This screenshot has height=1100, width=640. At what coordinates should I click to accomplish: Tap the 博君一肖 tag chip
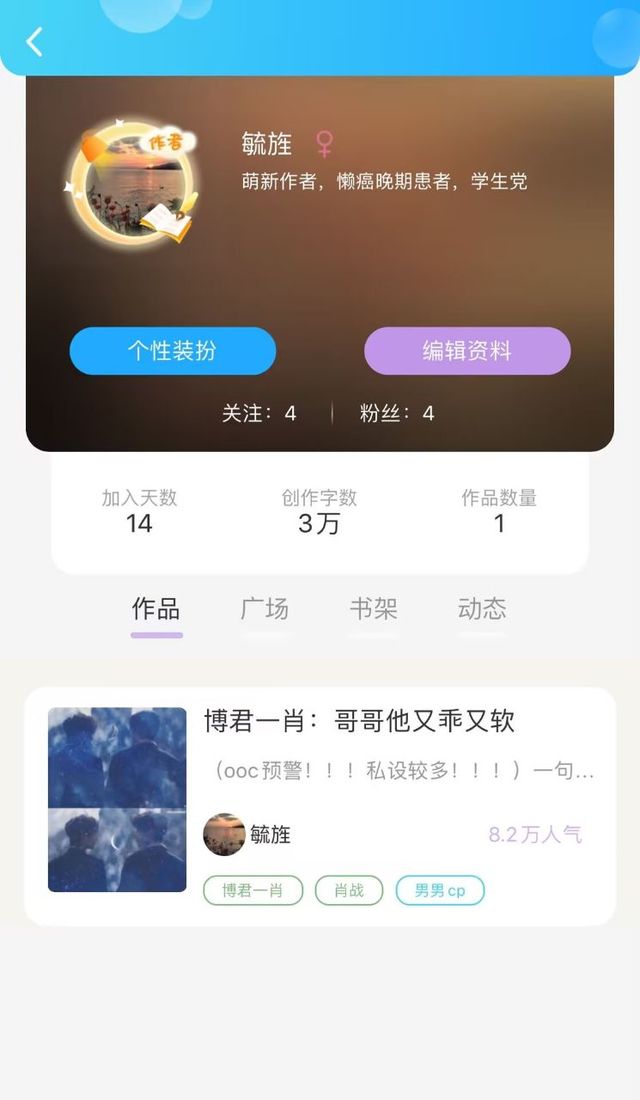[x=253, y=890]
